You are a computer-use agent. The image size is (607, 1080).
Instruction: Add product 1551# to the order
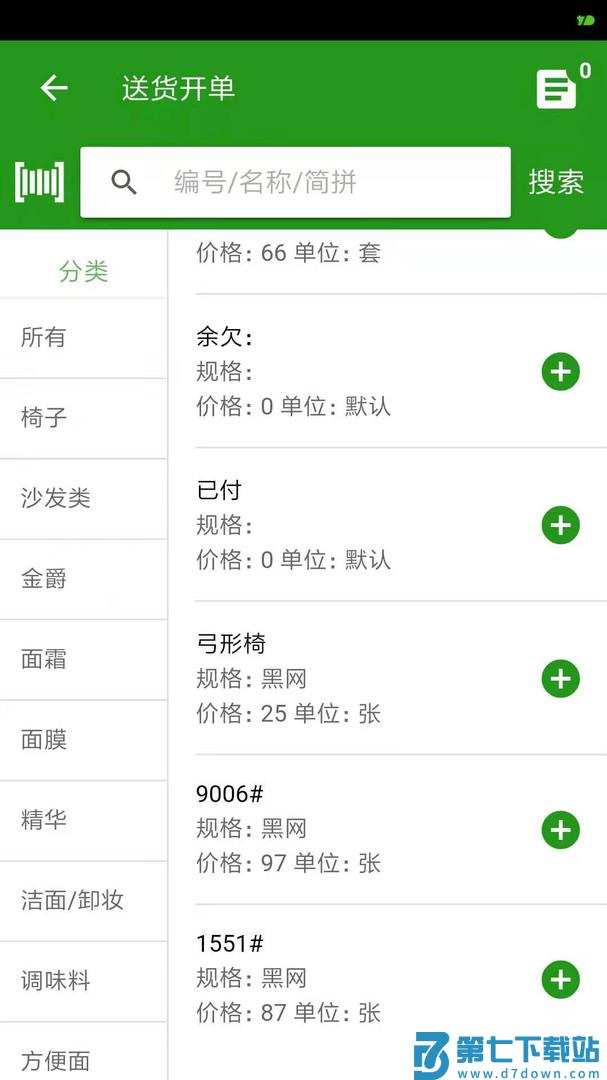(560, 979)
